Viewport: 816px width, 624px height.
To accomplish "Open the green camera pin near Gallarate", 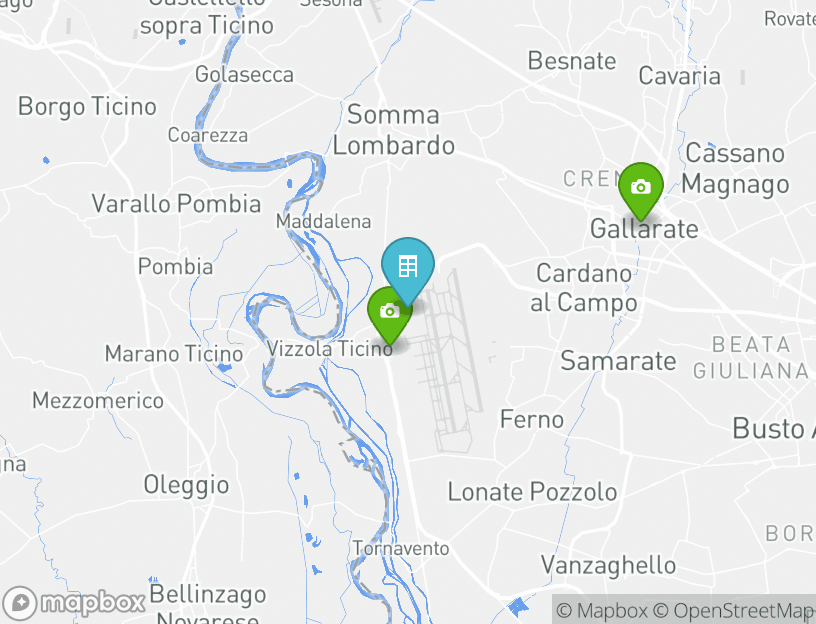I will pos(640,188).
